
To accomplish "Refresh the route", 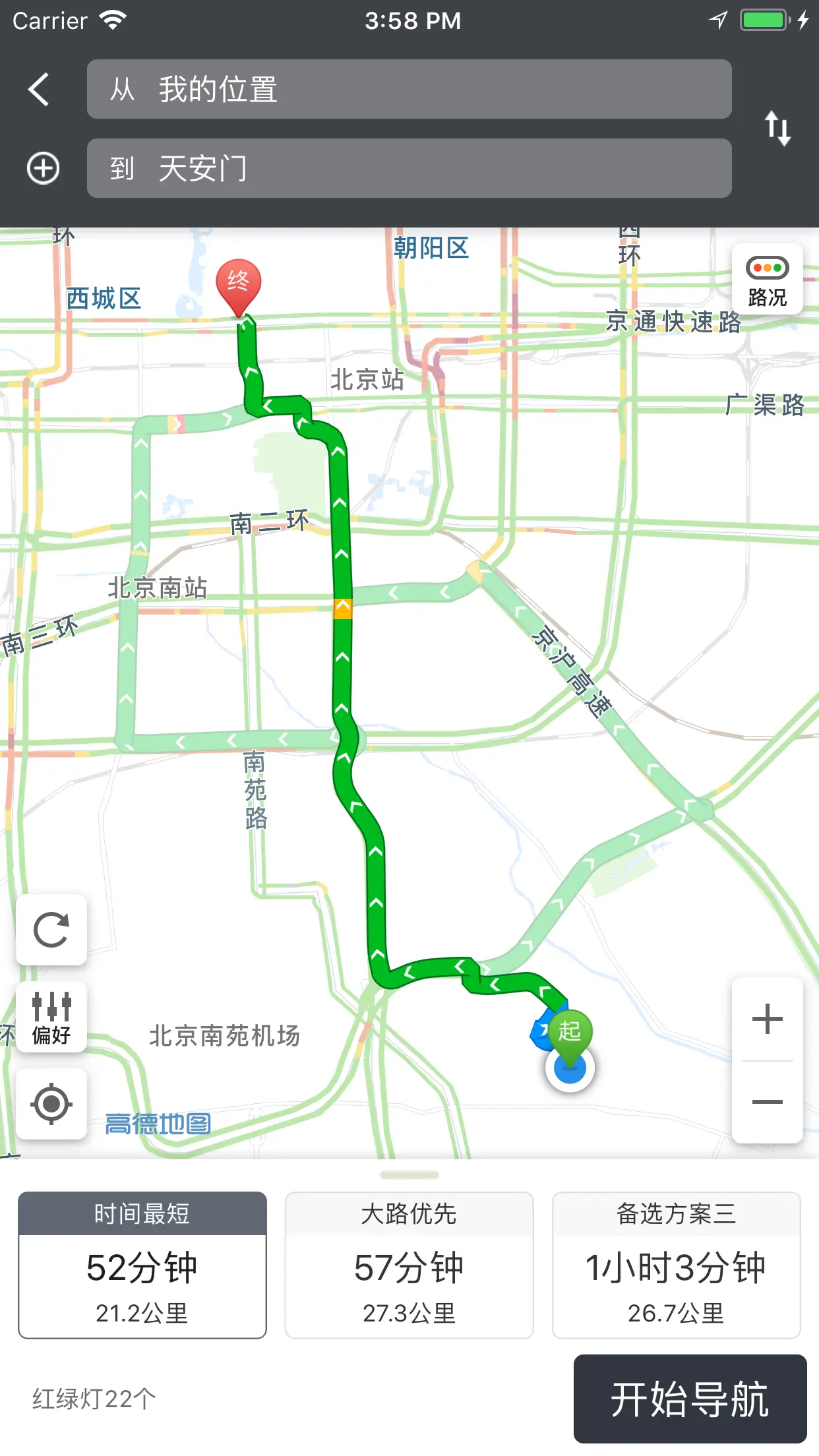I will pos(51,930).
